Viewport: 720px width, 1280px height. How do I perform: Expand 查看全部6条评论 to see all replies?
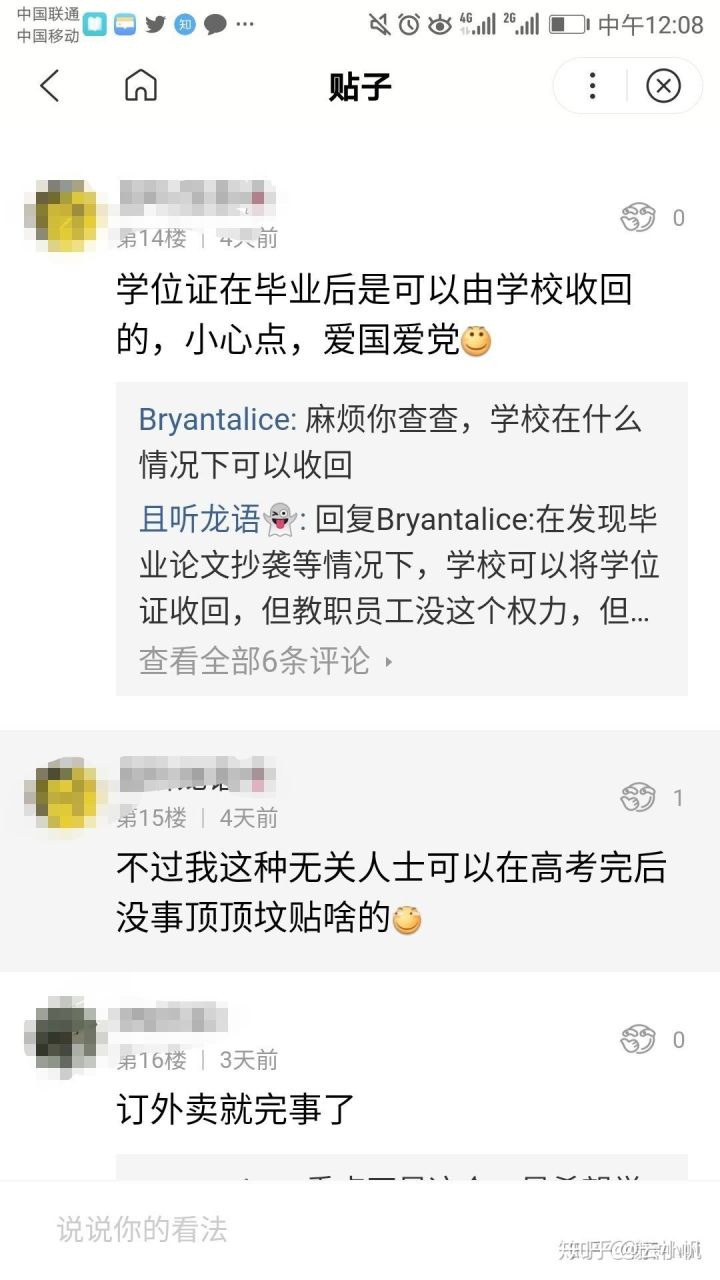click(x=266, y=660)
